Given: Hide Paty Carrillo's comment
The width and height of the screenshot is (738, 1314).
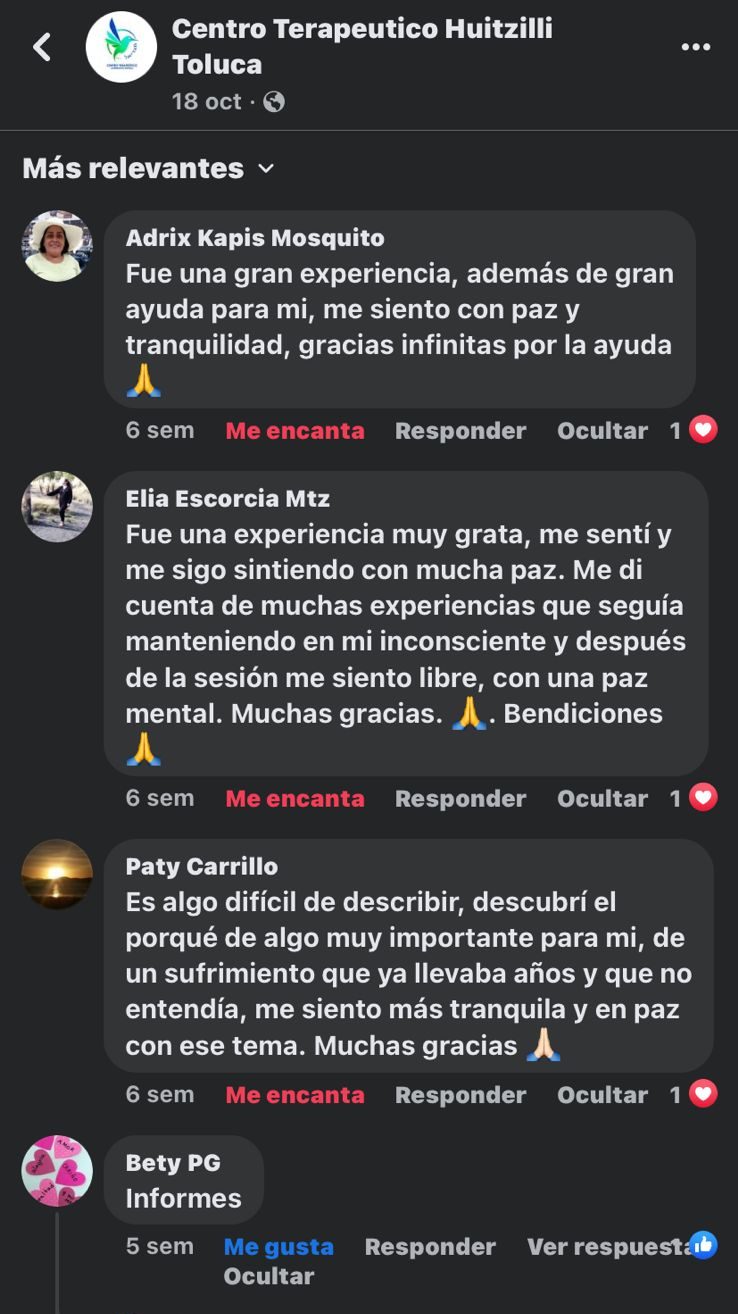Looking at the screenshot, I should pos(602,1095).
